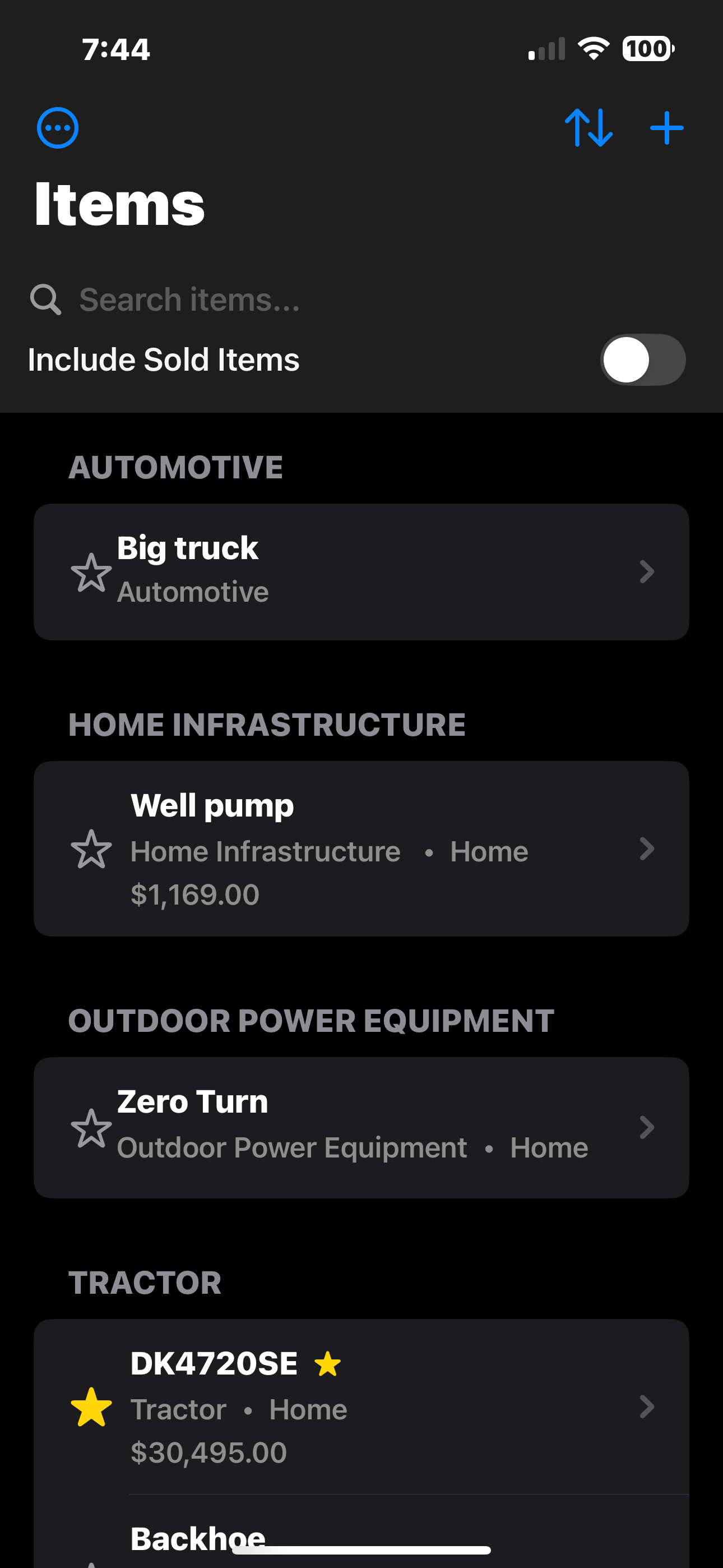Open the more options ellipsis menu
The image size is (723, 1568).
(x=58, y=128)
